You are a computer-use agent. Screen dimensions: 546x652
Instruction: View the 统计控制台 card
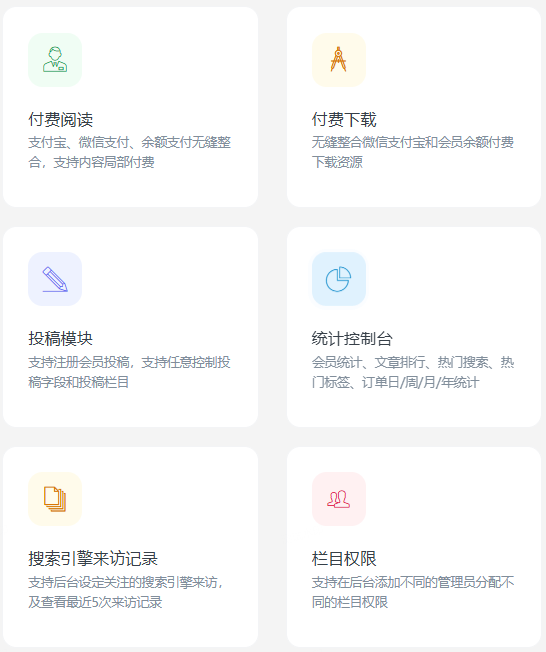pos(414,327)
